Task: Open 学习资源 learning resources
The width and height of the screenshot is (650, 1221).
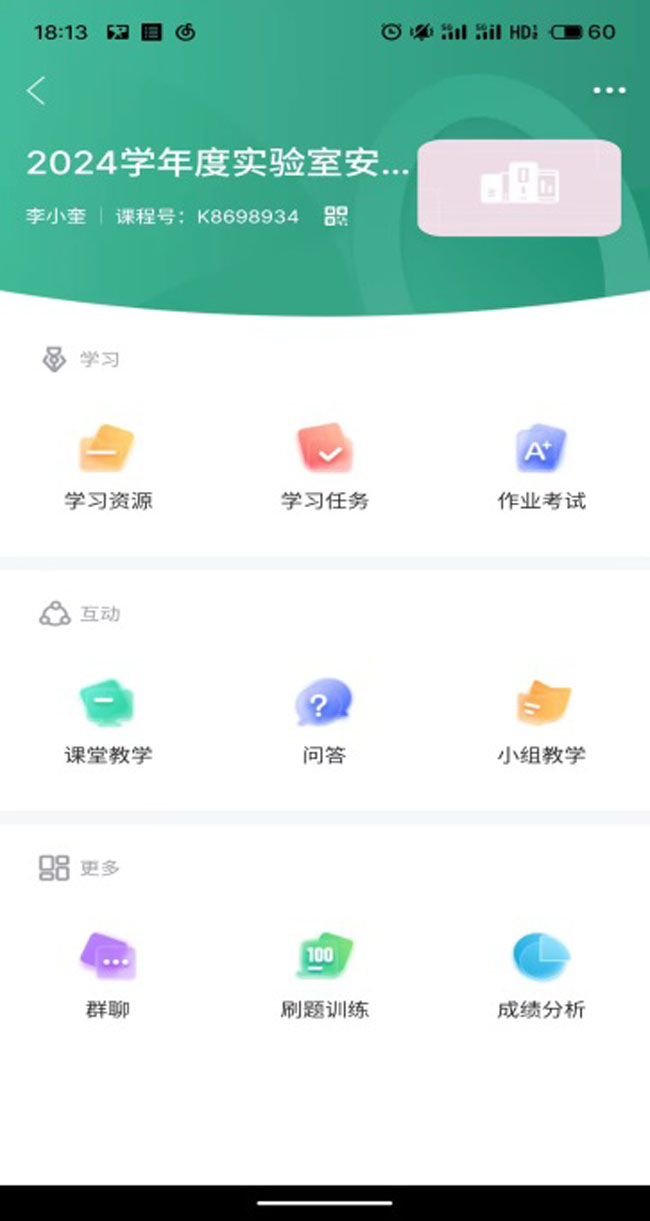Action: (x=108, y=467)
